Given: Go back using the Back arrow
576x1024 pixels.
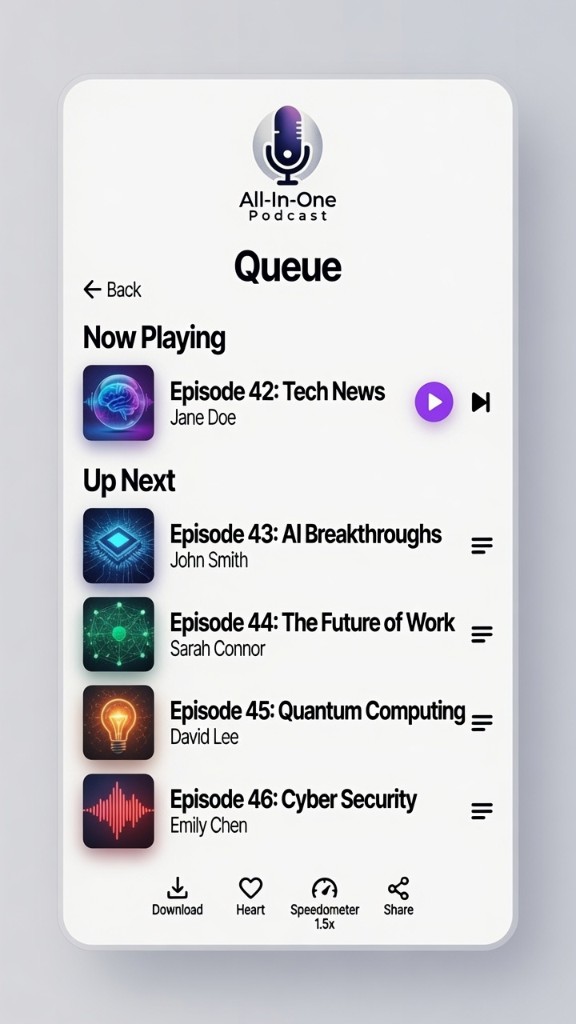Looking at the screenshot, I should (112, 289).
